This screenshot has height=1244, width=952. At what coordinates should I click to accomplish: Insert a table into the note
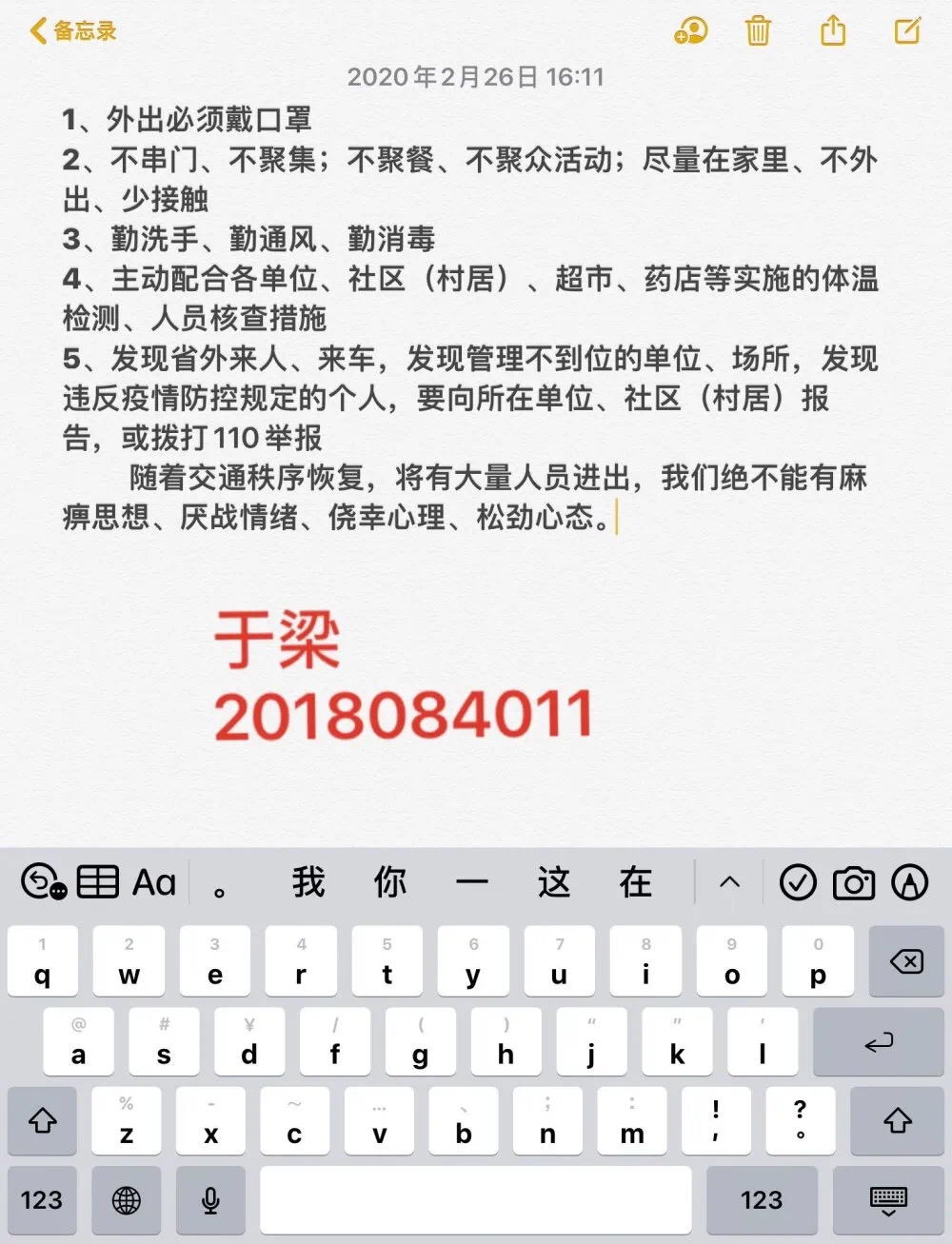[97, 882]
